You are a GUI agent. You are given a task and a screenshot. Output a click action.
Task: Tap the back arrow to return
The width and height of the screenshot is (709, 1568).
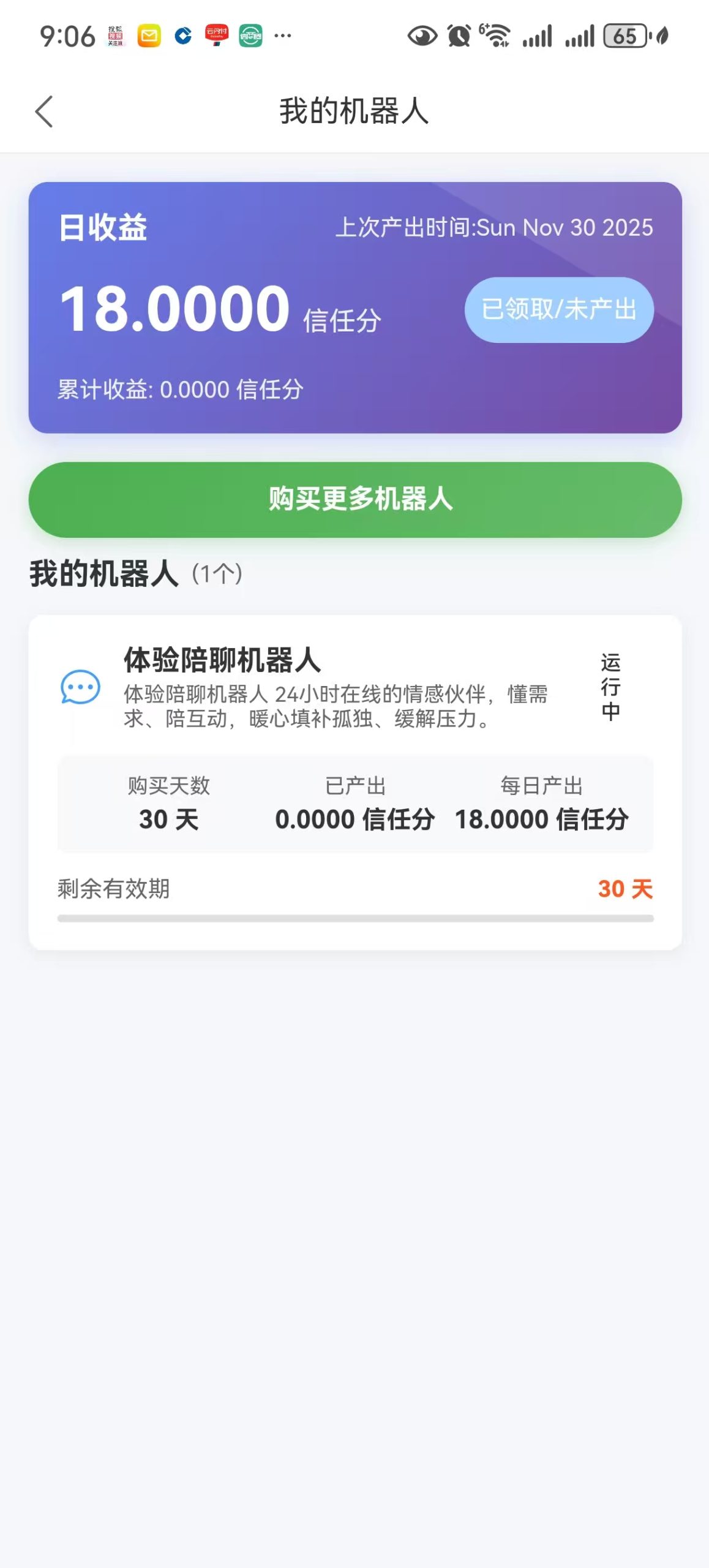coord(43,110)
